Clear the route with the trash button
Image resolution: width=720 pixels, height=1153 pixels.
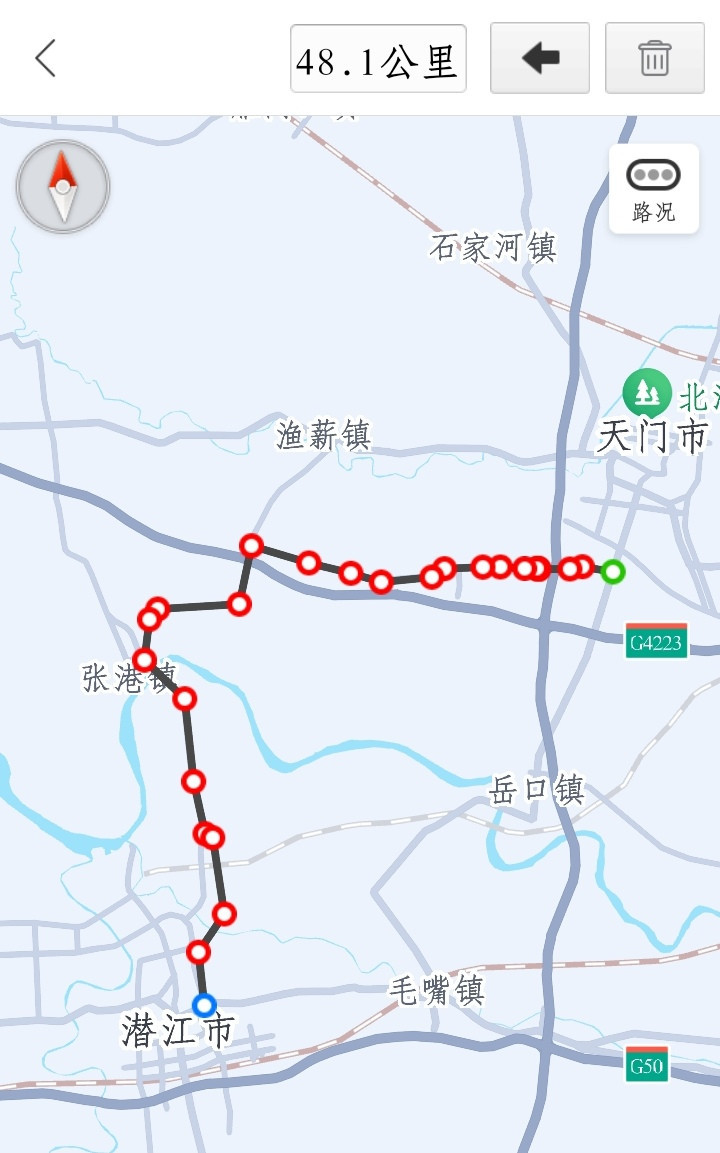(x=654, y=59)
